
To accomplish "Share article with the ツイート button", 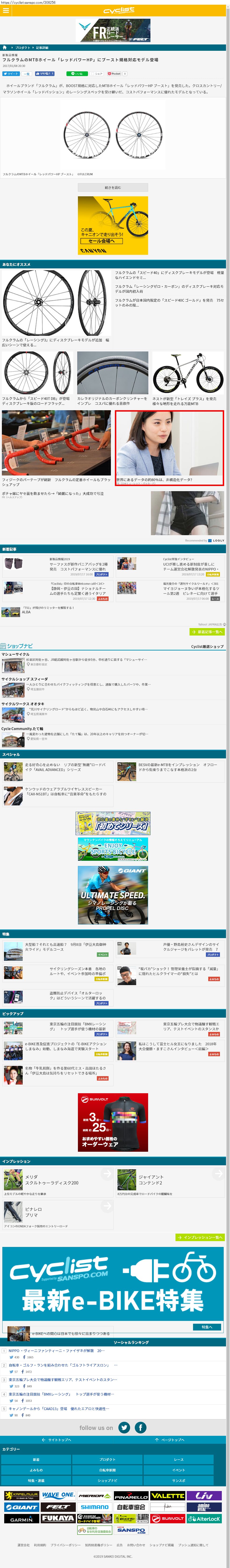I will click(10, 74).
